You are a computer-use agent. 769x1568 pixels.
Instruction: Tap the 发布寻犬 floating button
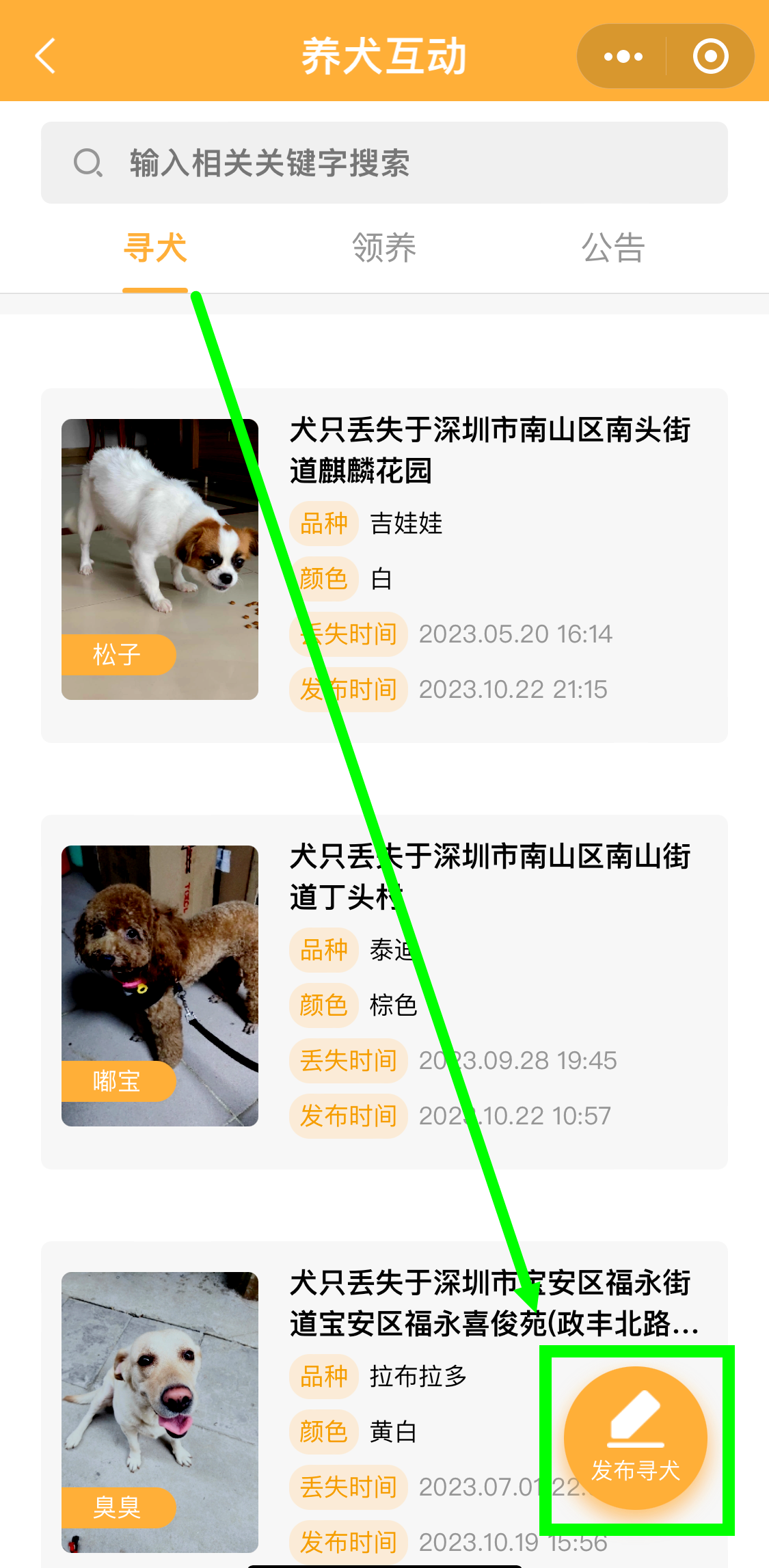pyautogui.click(x=636, y=1438)
